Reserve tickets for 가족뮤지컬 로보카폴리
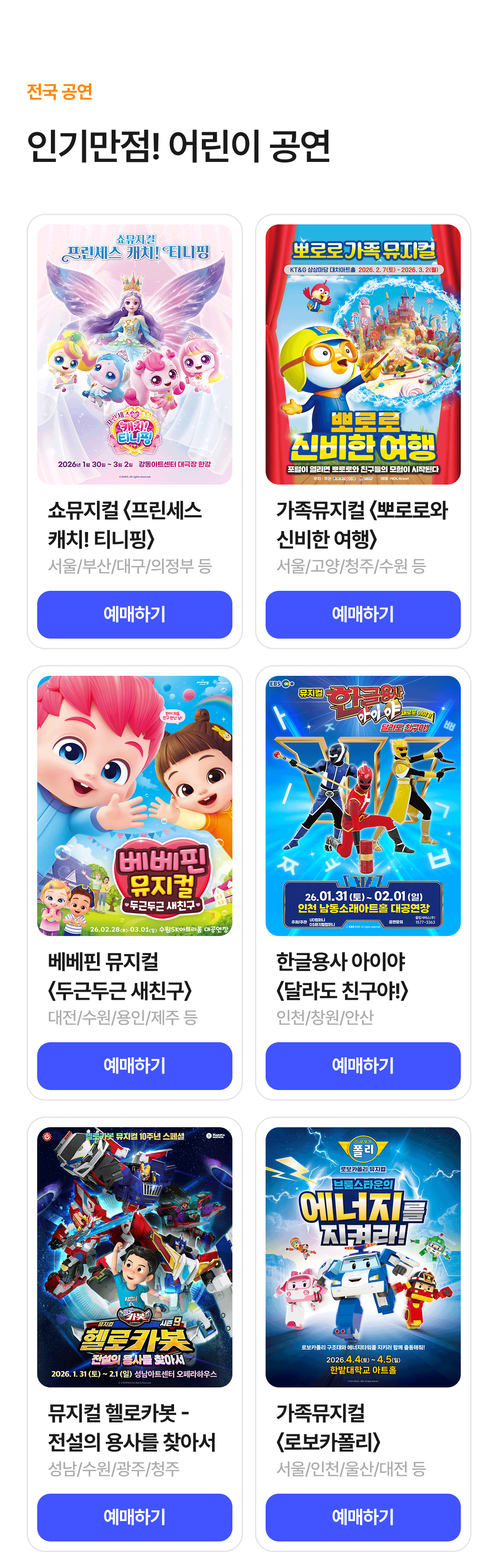This screenshot has width=498, height=1568. point(363,1517)
